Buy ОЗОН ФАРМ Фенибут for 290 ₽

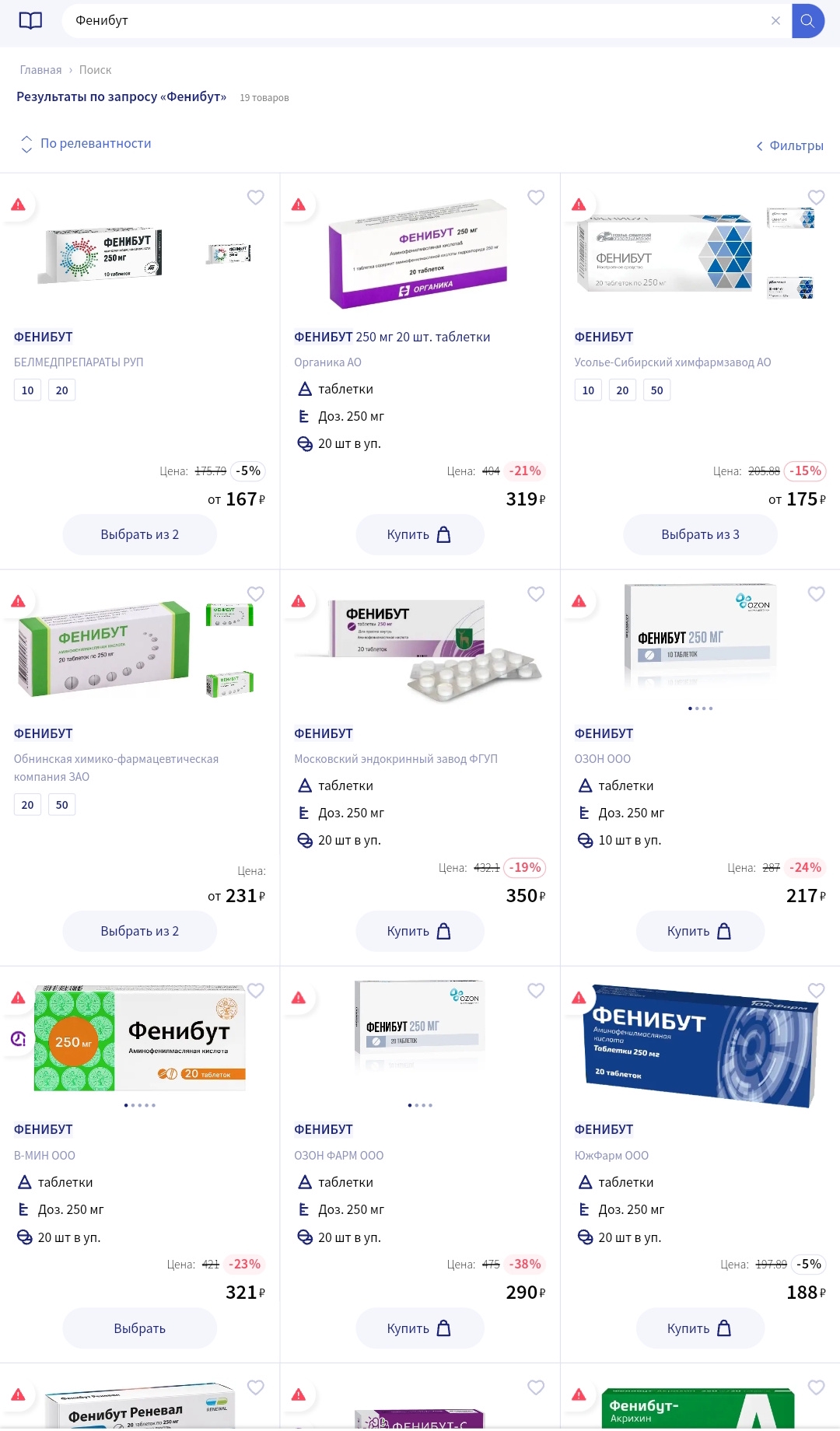click(x=420, y=1328)
